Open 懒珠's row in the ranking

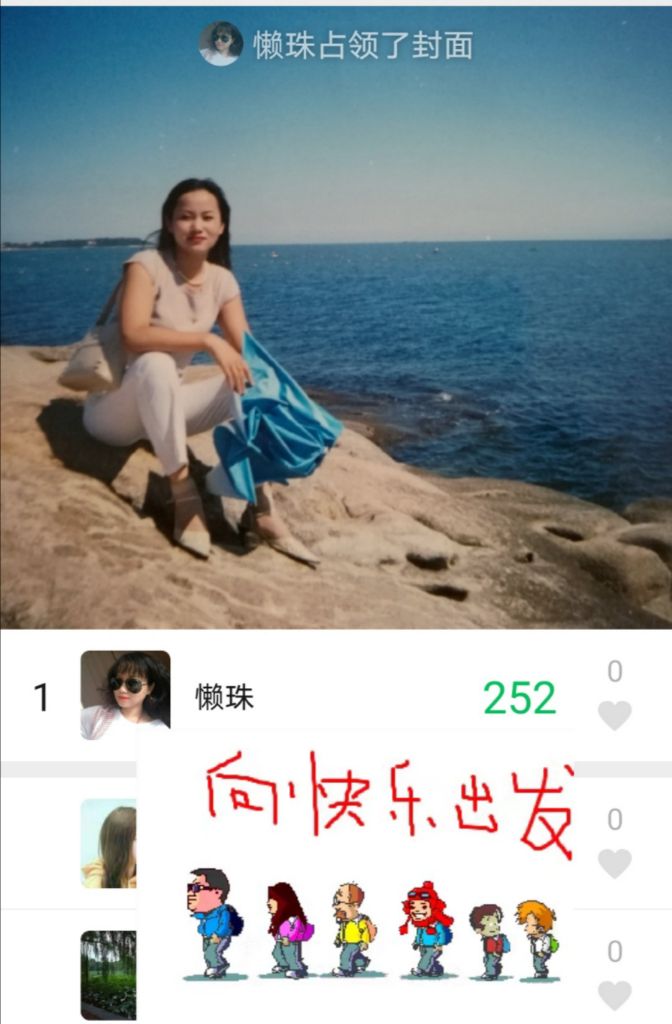tap(350, 697)
